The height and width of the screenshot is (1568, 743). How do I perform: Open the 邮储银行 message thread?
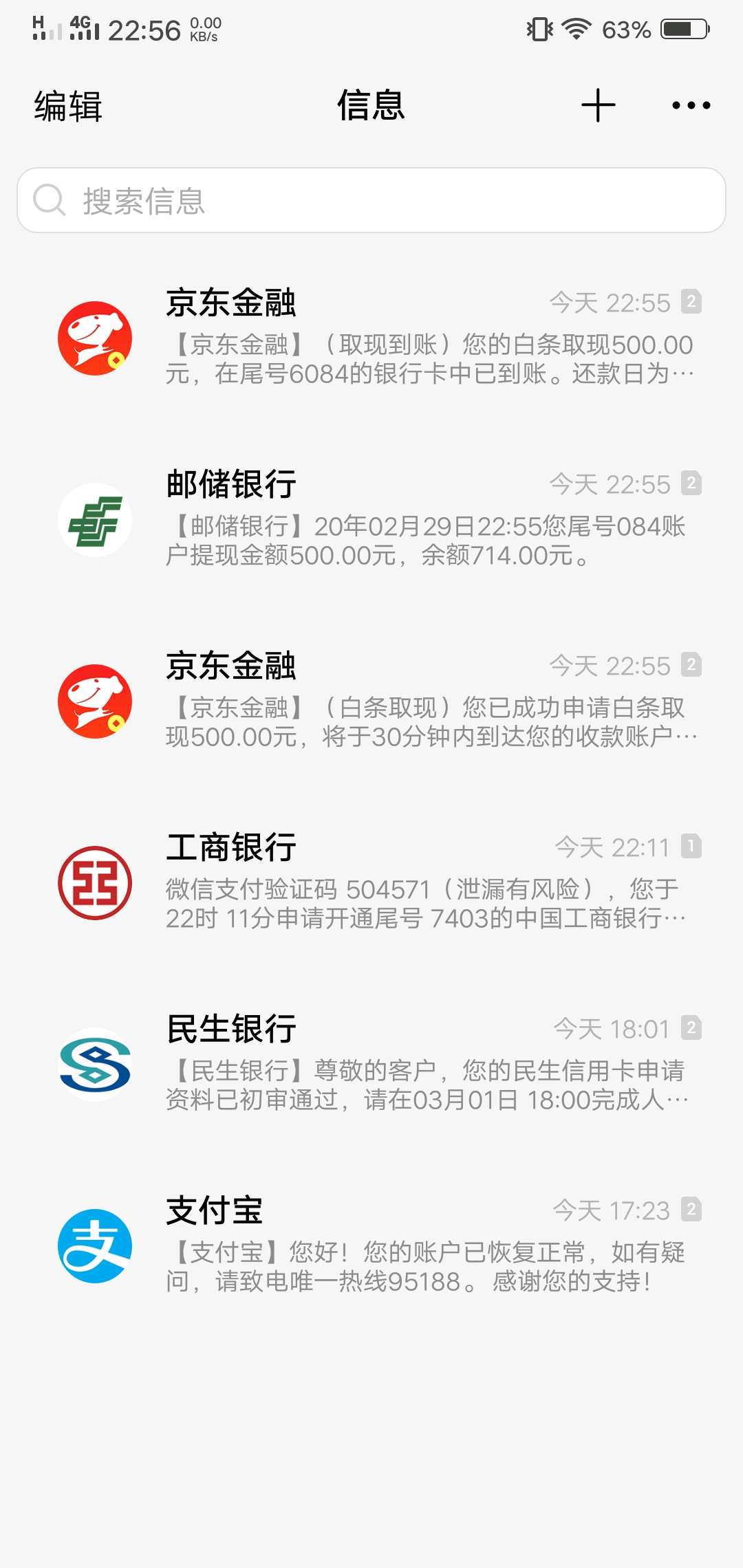(371, 519)
